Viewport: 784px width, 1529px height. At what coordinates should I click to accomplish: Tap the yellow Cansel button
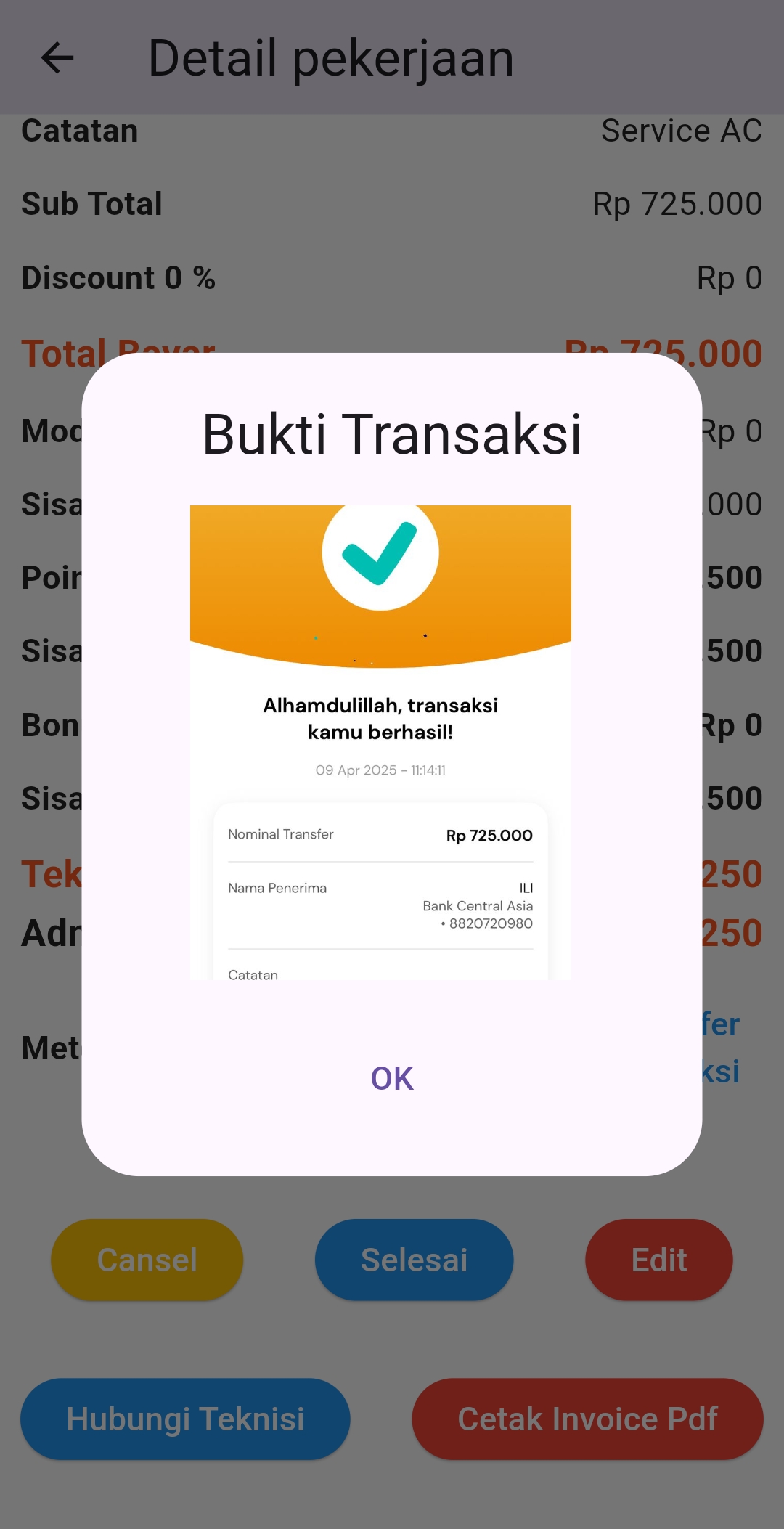point(147,1260)
